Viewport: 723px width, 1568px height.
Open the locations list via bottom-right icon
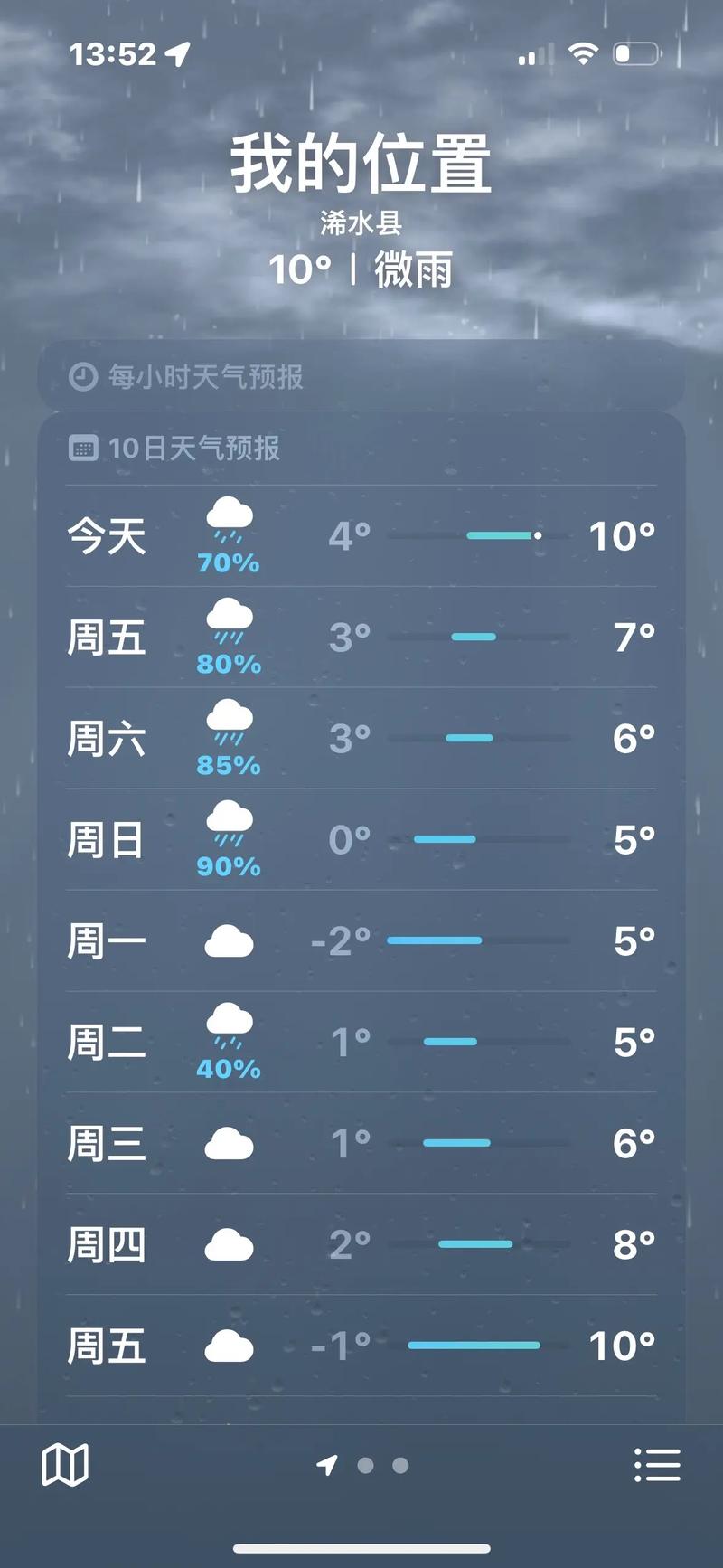click(x=657, y=1464)
